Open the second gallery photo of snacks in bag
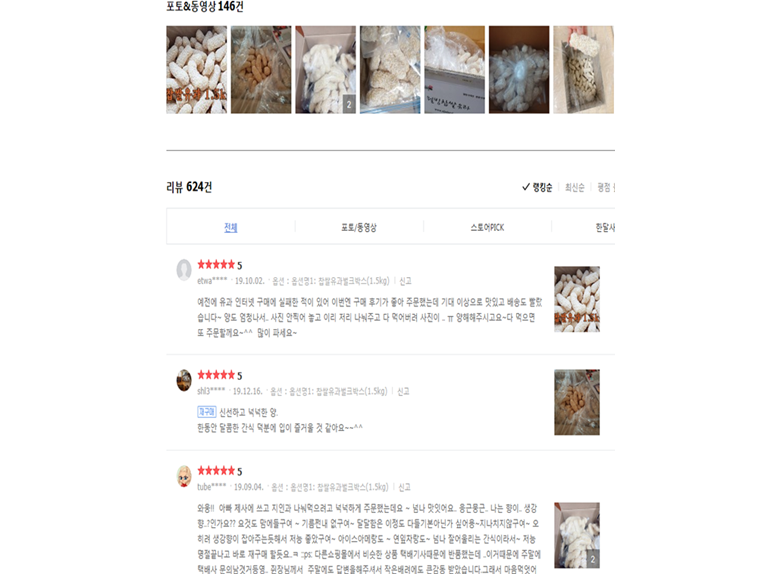This screenshot has width=780, height=574. click(260, 69)
